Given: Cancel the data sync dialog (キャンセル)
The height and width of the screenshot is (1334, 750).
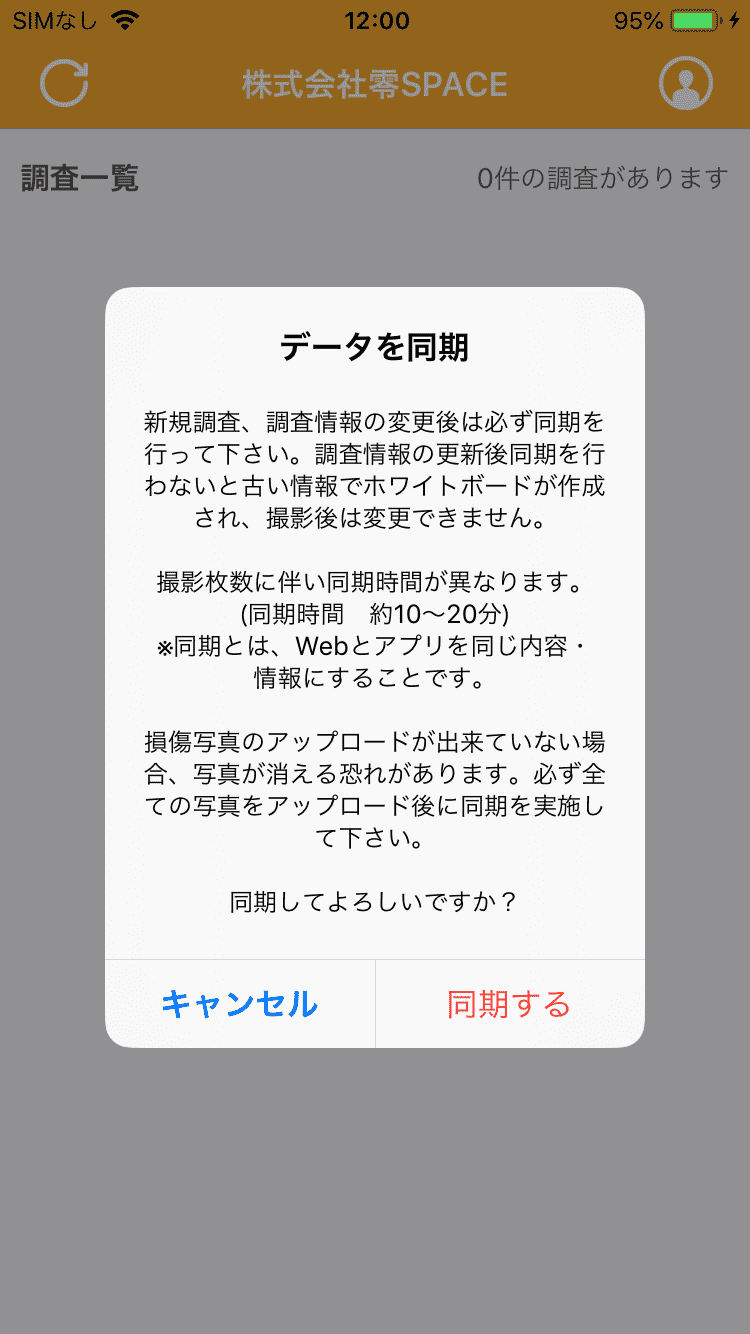Looking at the screenshot, I should click(240, 1004).
